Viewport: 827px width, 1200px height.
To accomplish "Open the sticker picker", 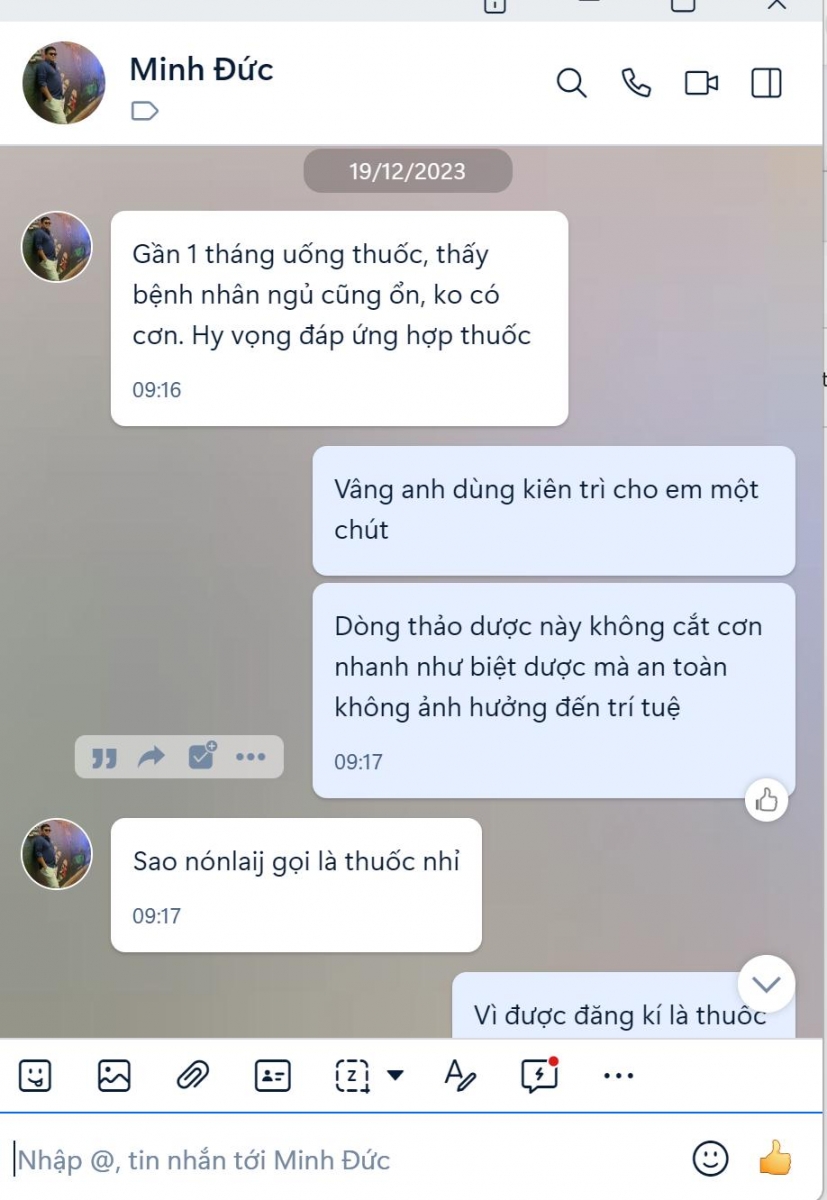I will (35, 1076).
